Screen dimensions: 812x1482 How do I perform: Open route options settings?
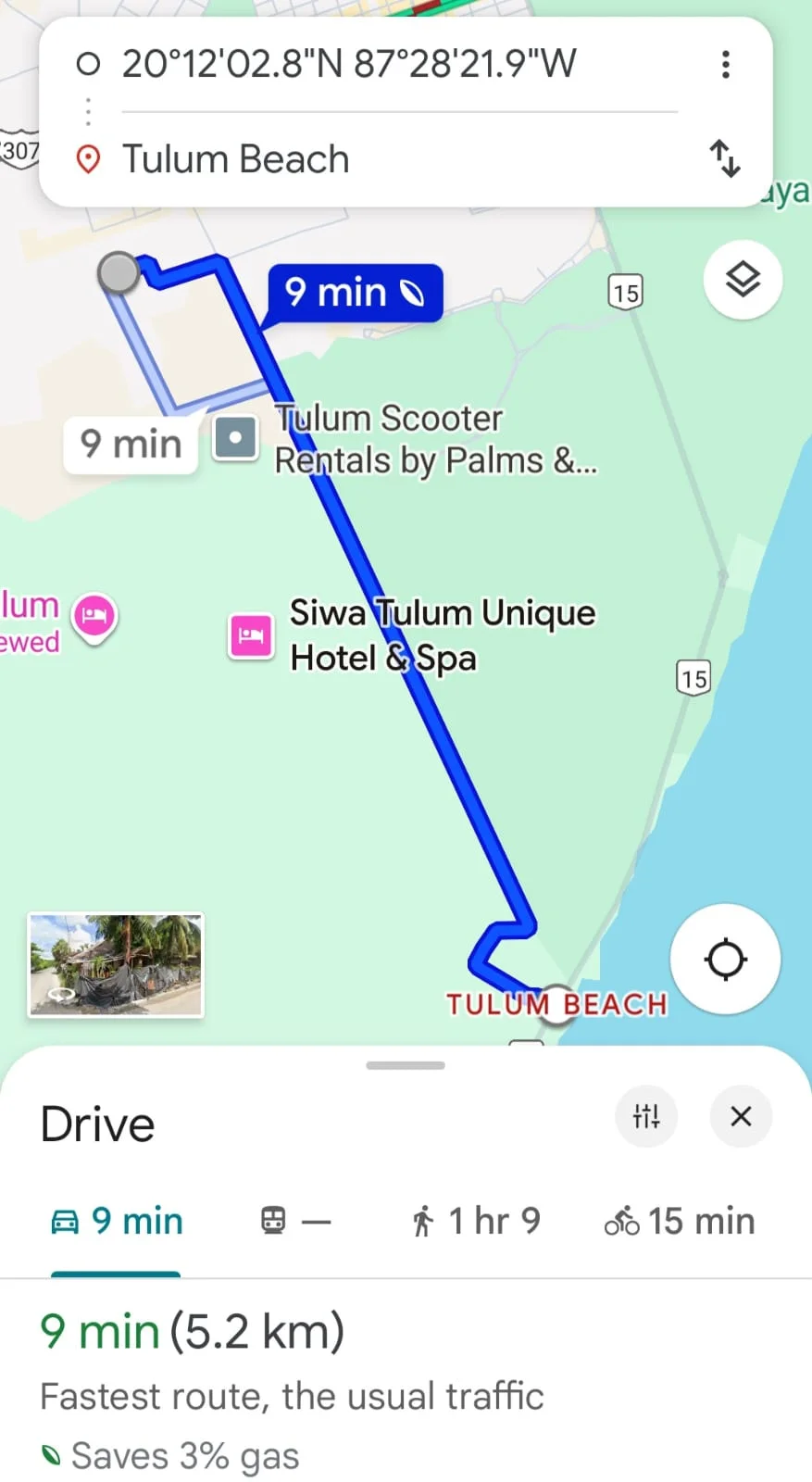click(x=646, y=1116)
